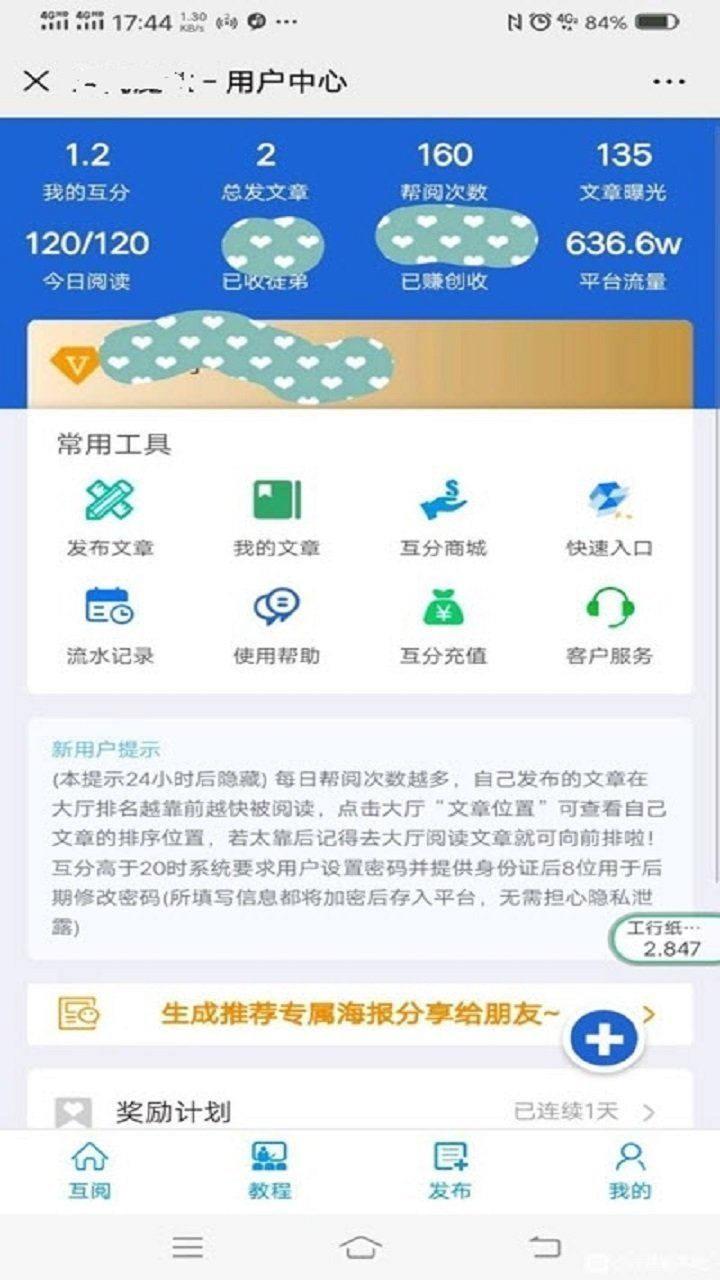Screen dimensions: 720x1280
Task: View 流水记录
Action: 110,626
